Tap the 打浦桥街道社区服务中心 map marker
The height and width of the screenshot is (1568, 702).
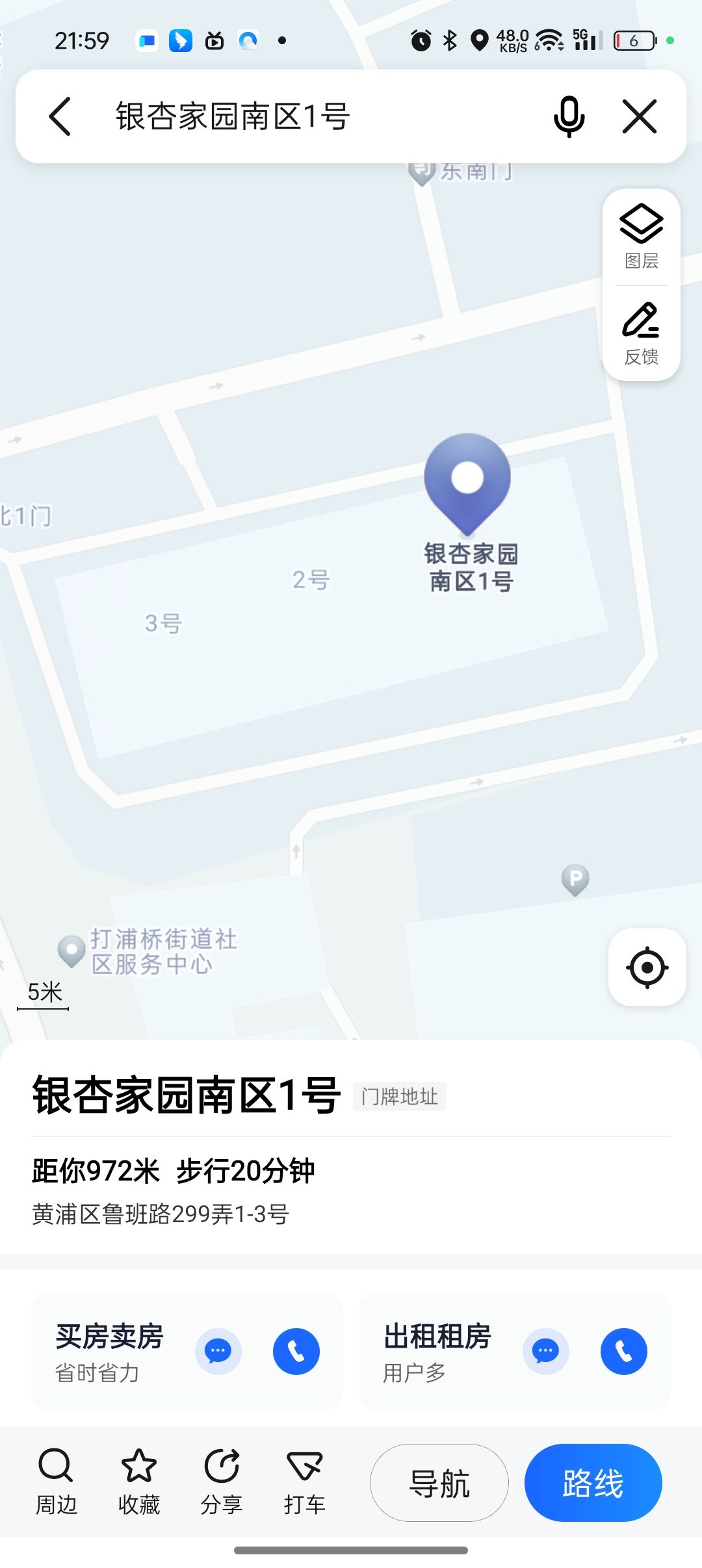point(72,950)
